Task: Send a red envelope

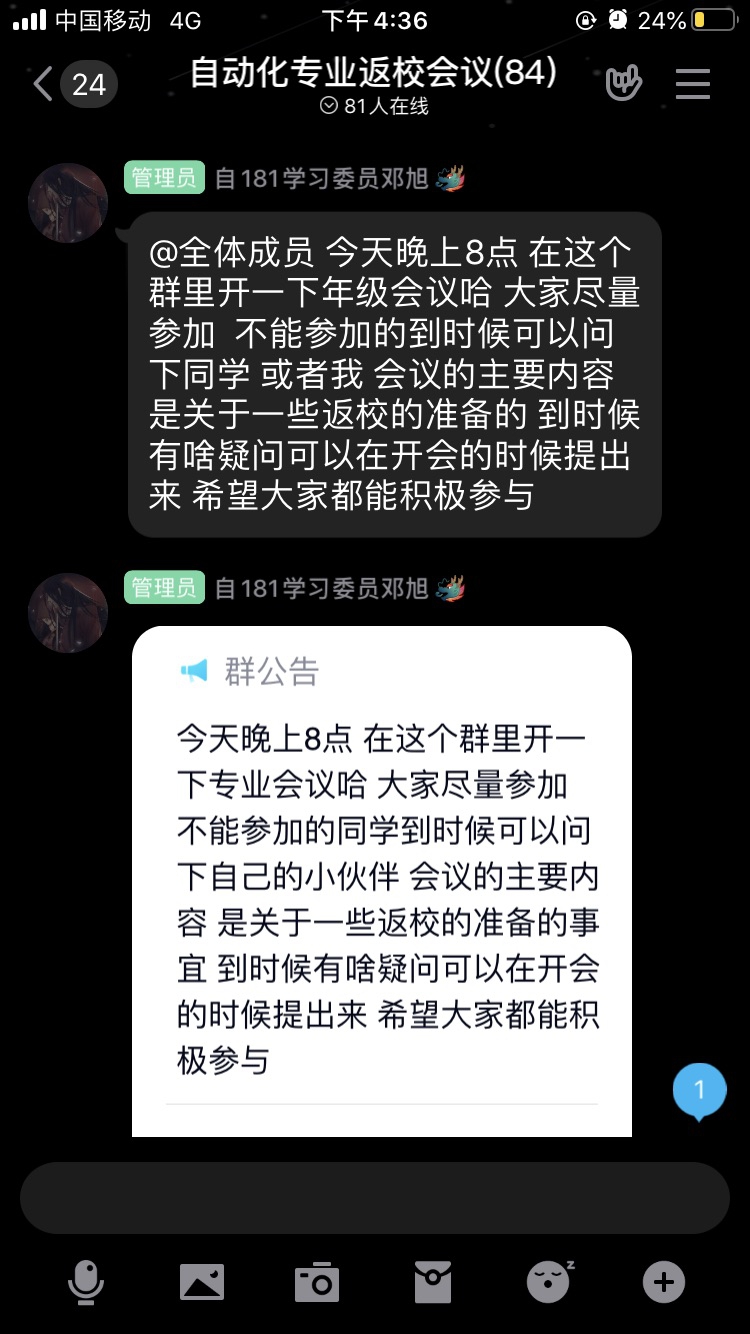Action: (433, 1281)
